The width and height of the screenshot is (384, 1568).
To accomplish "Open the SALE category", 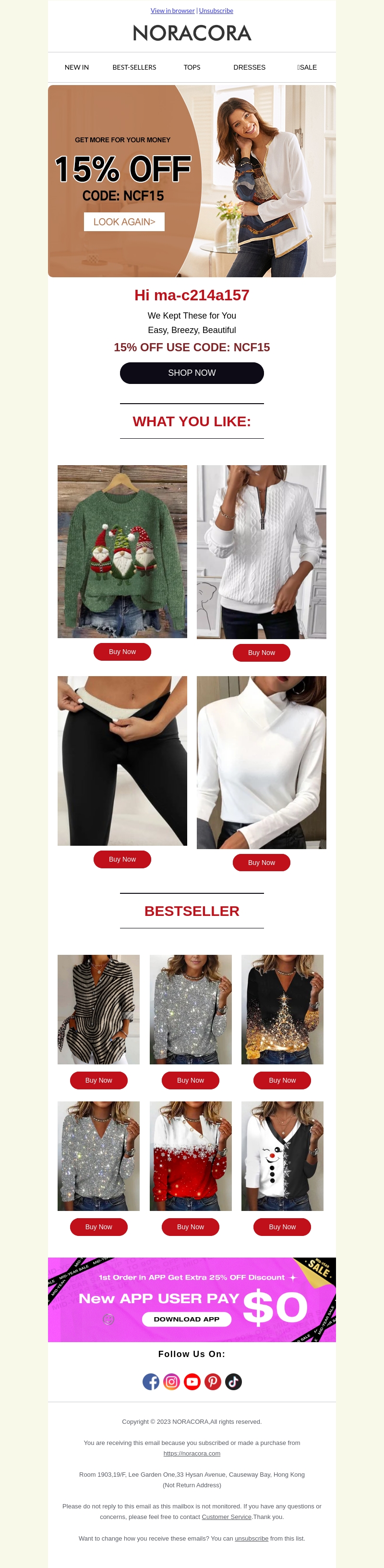I will [x=307, y=68].
